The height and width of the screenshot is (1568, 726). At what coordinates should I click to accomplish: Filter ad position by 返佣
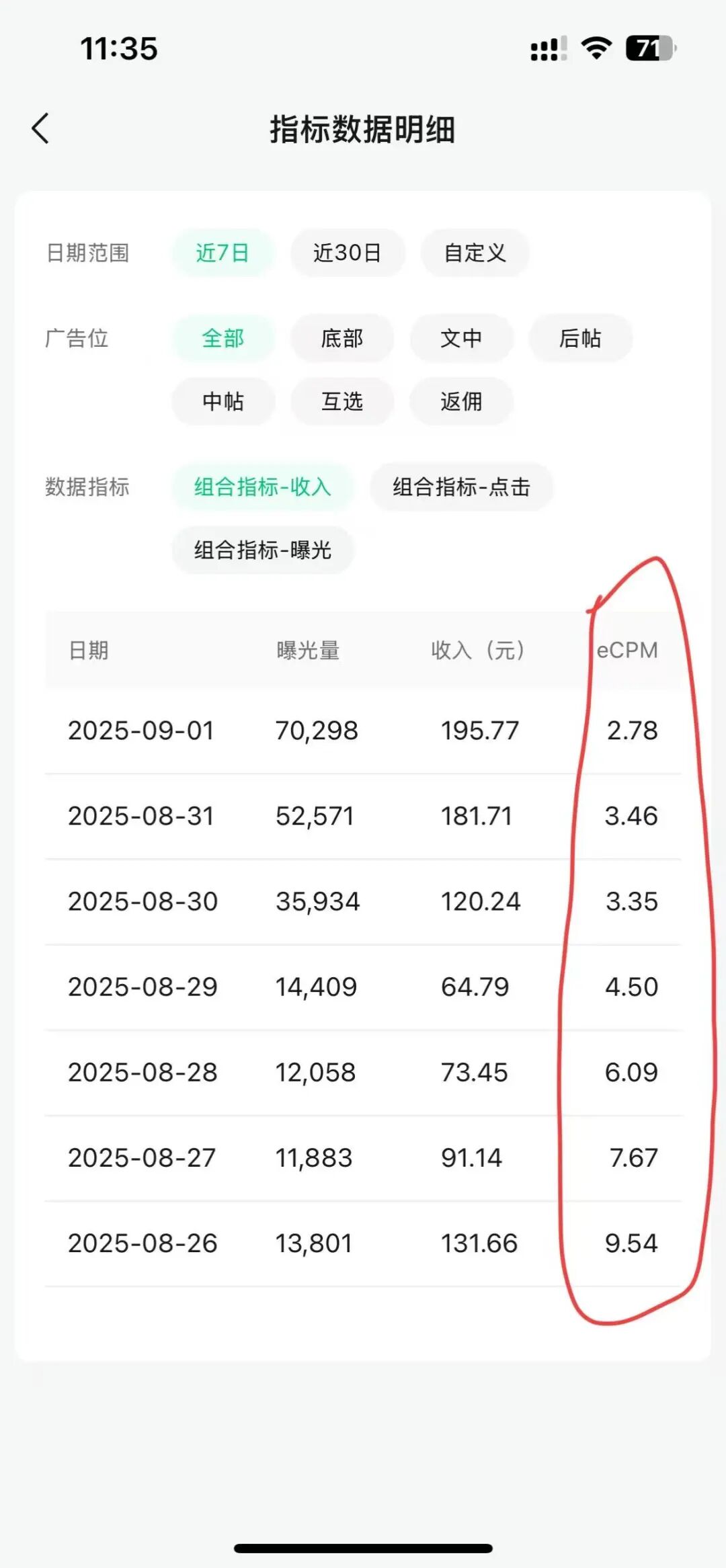461,401
